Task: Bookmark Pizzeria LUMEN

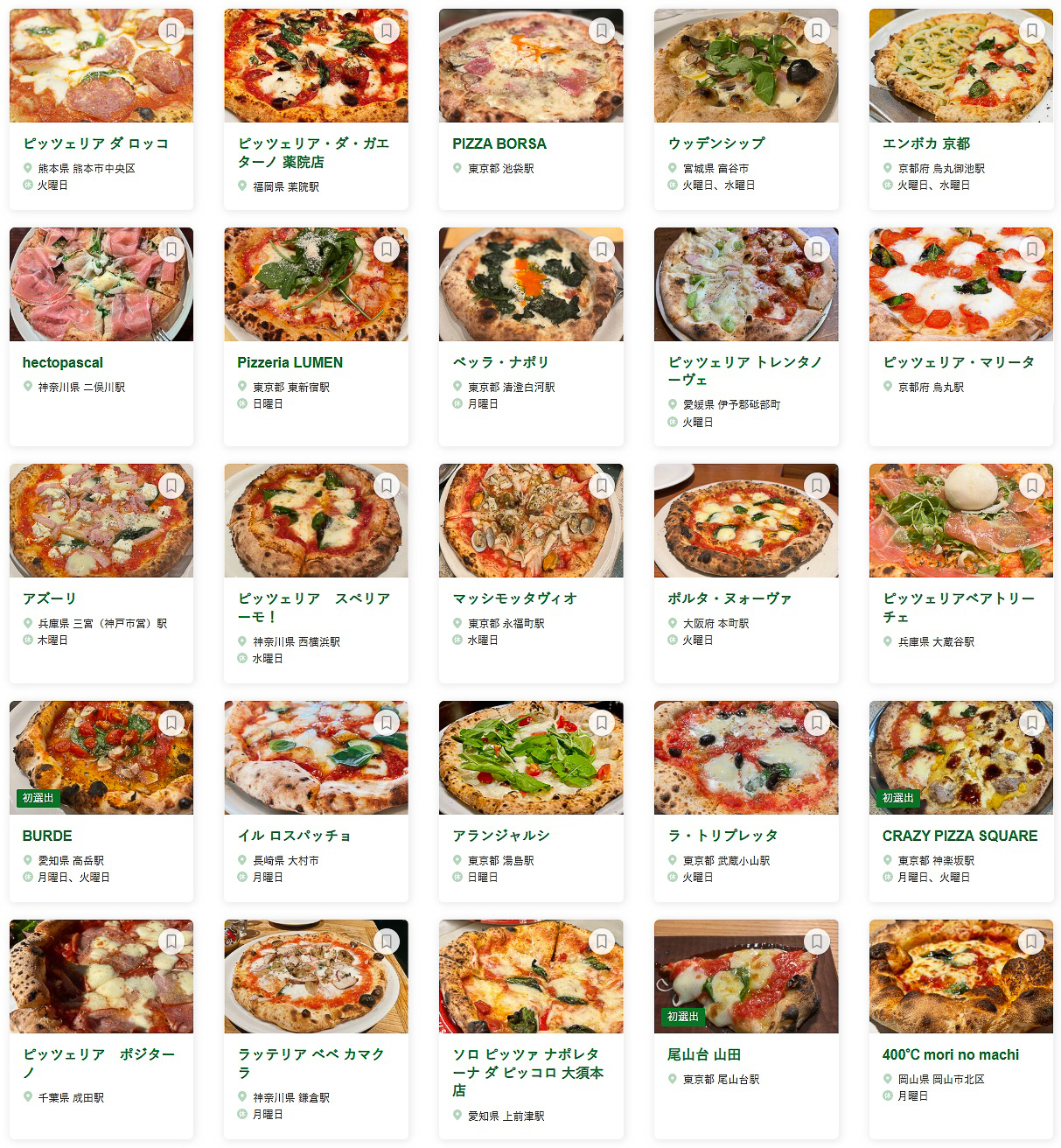Action: (386, 249)
